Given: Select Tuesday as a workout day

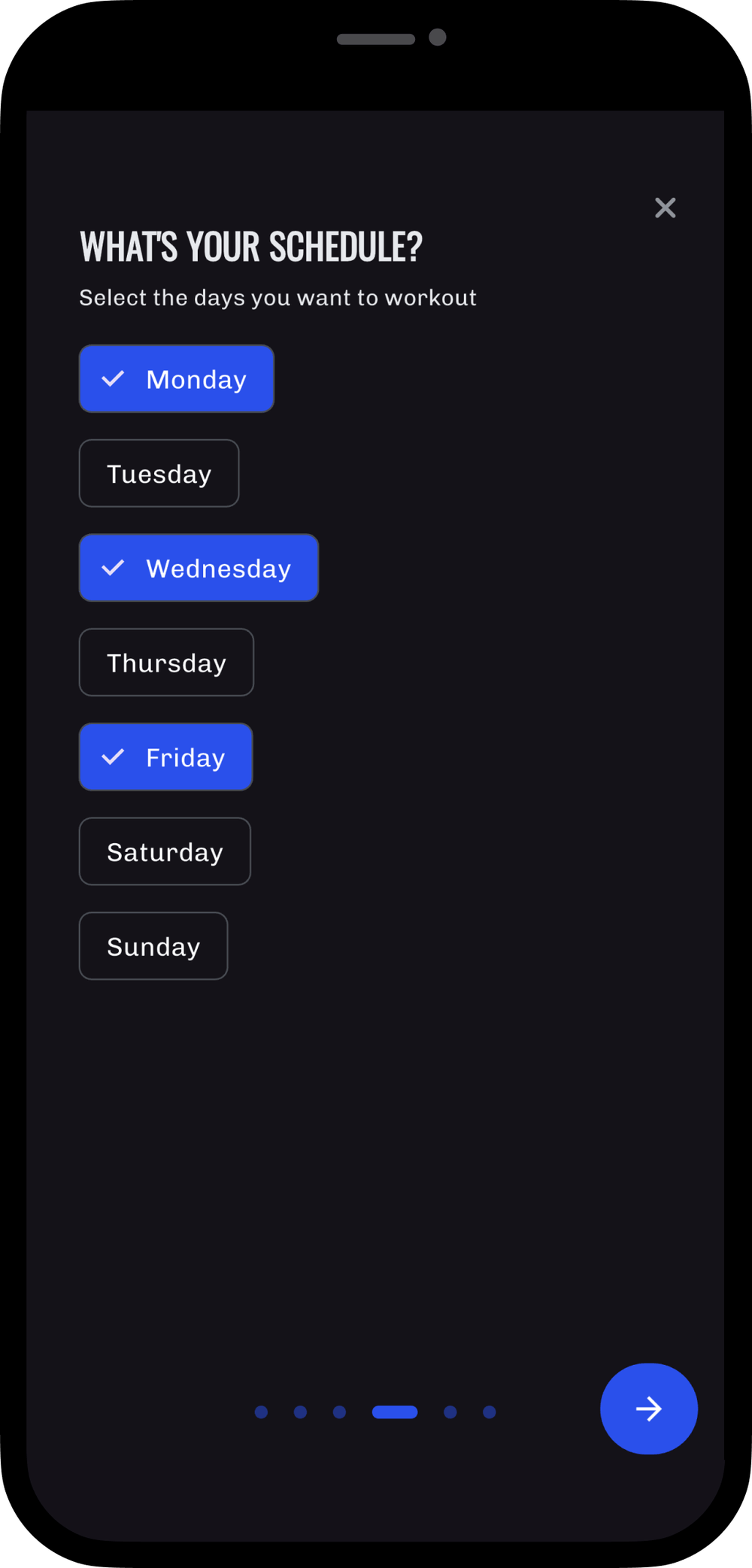Looking at the screenshot, I should [x=159, y=473].
